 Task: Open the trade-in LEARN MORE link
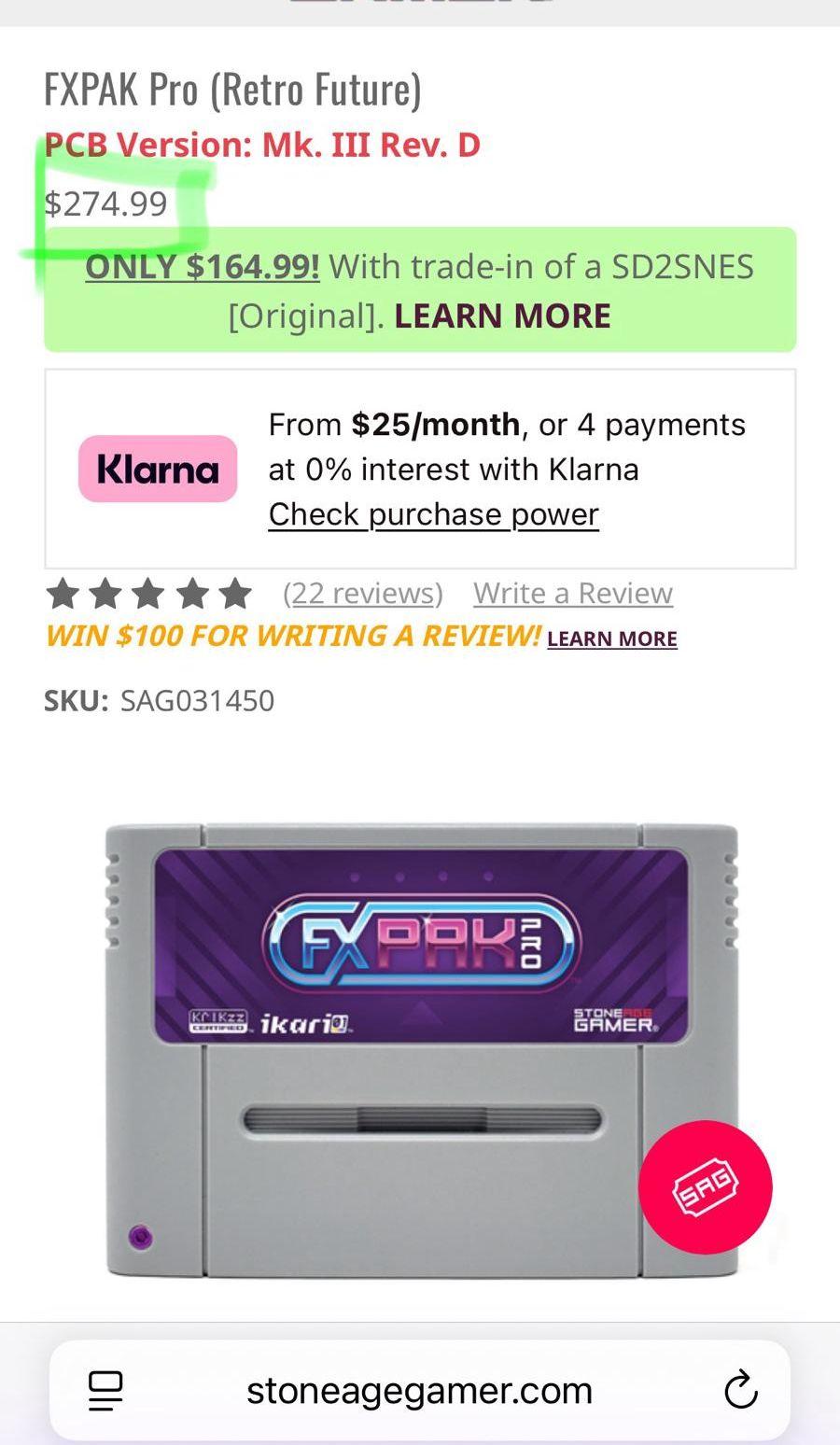pos(502,316)
